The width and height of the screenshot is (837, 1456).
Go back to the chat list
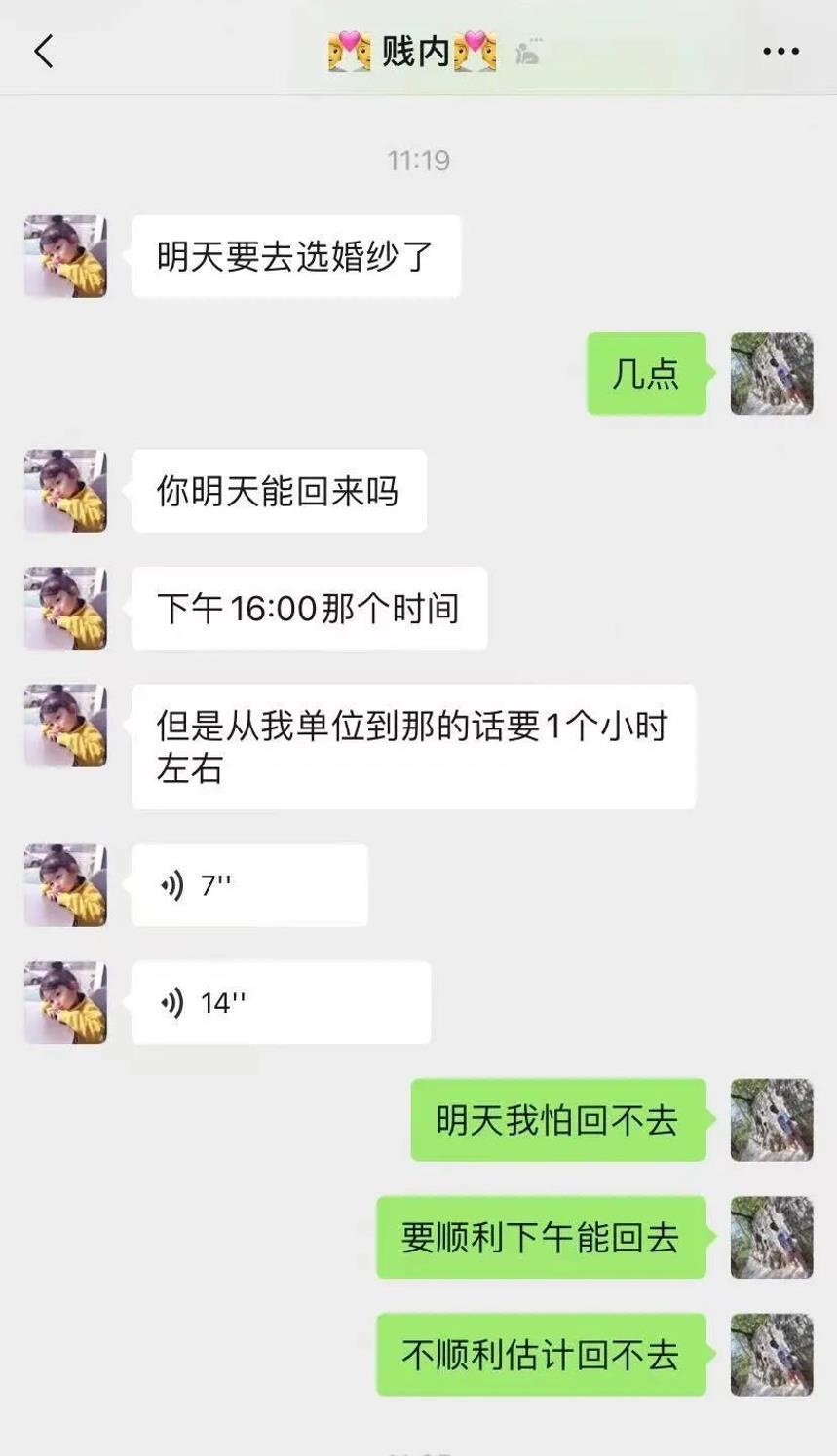(x=44, y=52)
